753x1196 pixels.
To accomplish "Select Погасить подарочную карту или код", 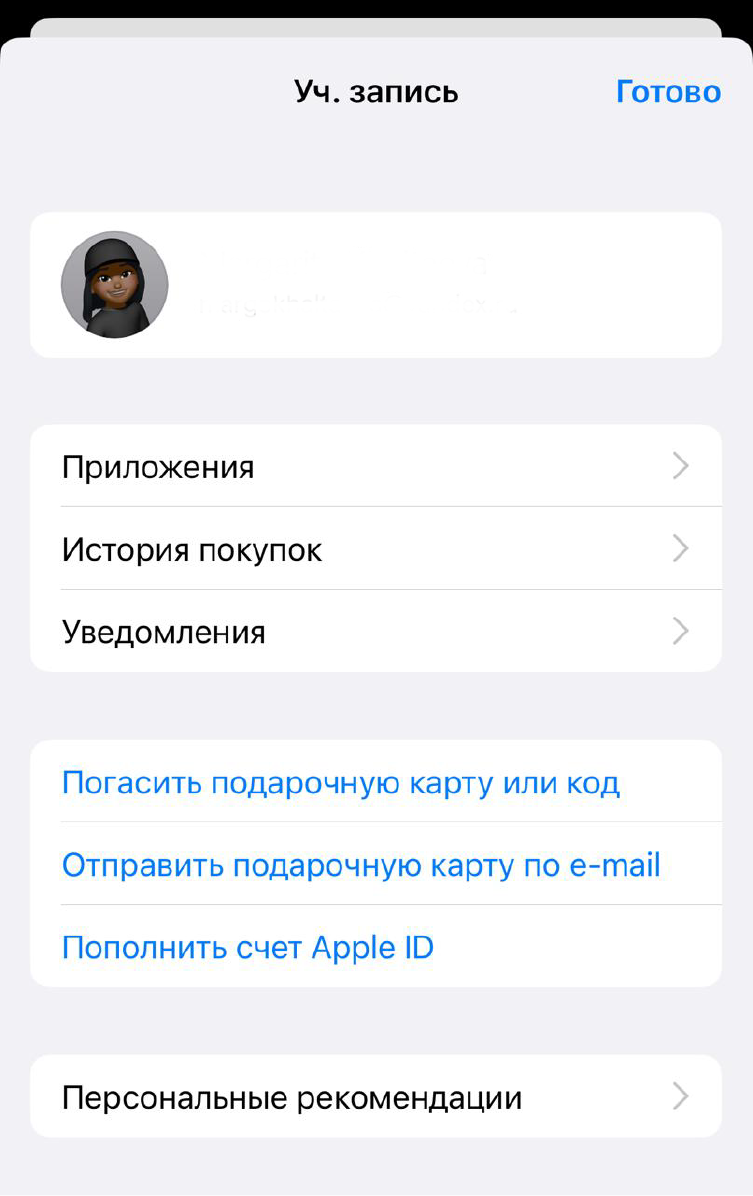I will [341, 782].
